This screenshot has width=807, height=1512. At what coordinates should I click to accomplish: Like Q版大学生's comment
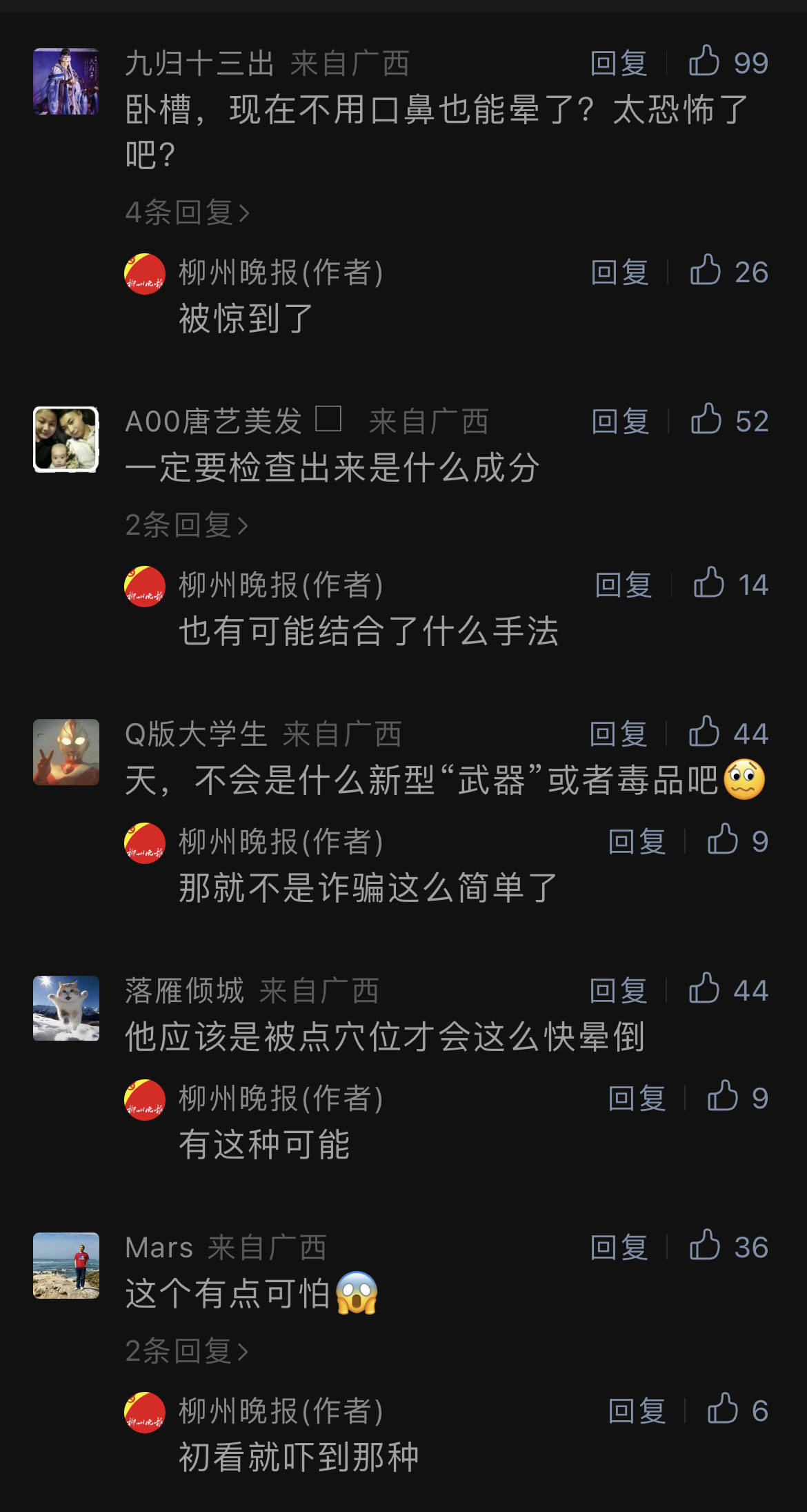point(728,733)
